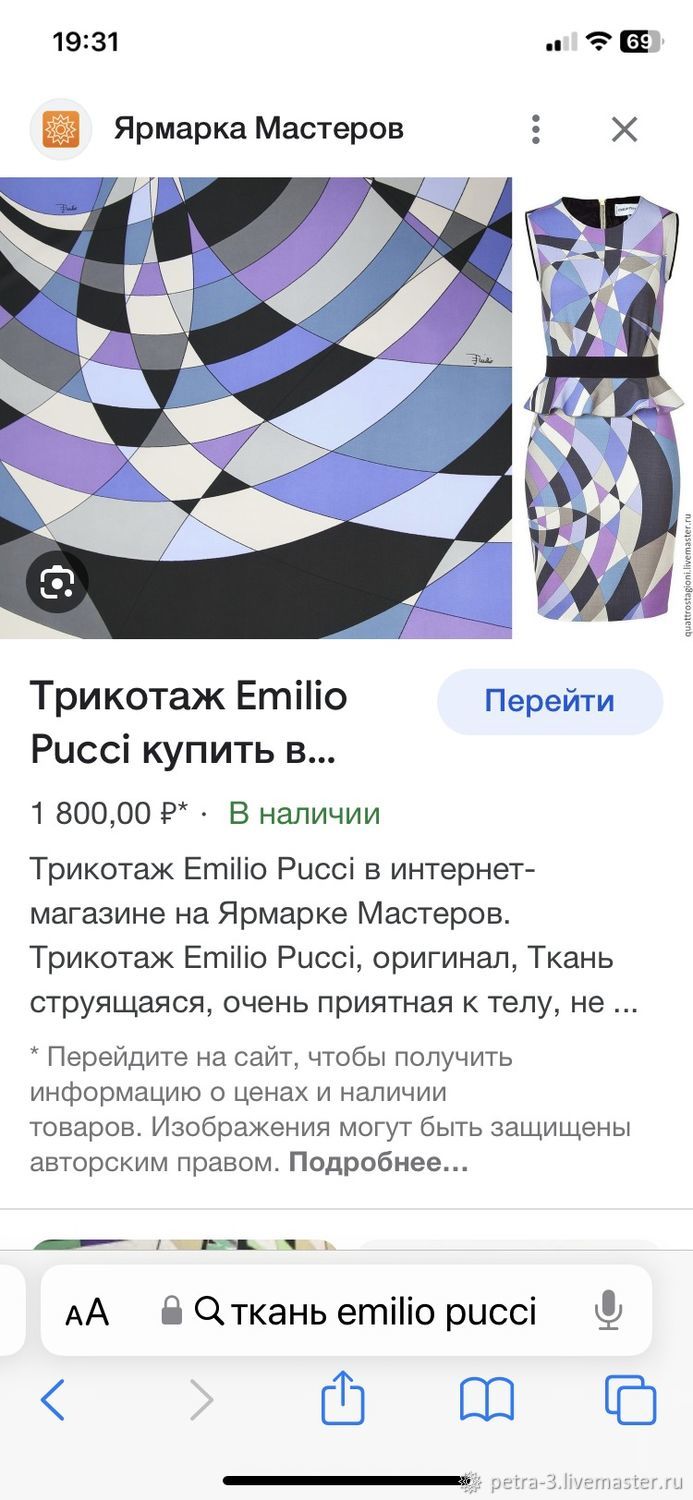This screenshot has width=693, height=1500.
Task: Tap the Перейти button
Action: point(550,702)
